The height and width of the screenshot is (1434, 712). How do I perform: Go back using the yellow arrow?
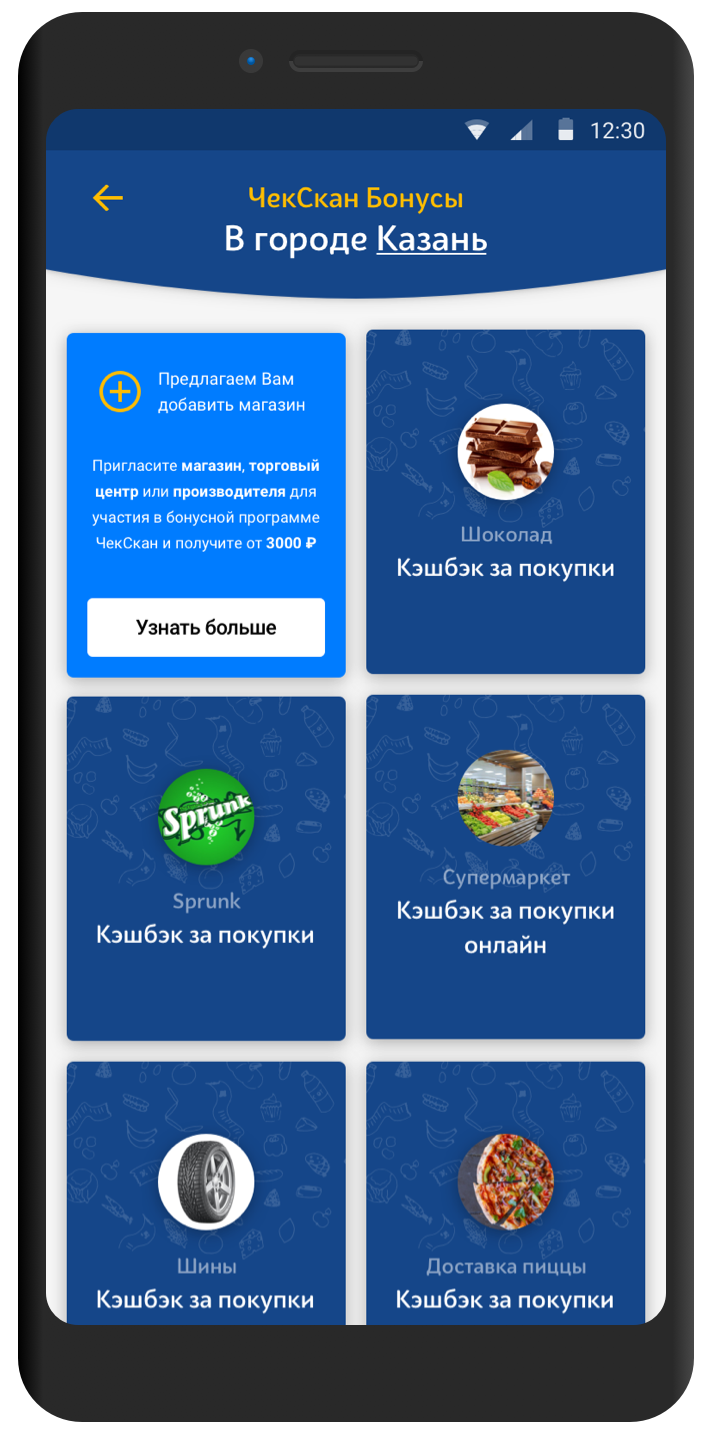[x=107, y=198]
